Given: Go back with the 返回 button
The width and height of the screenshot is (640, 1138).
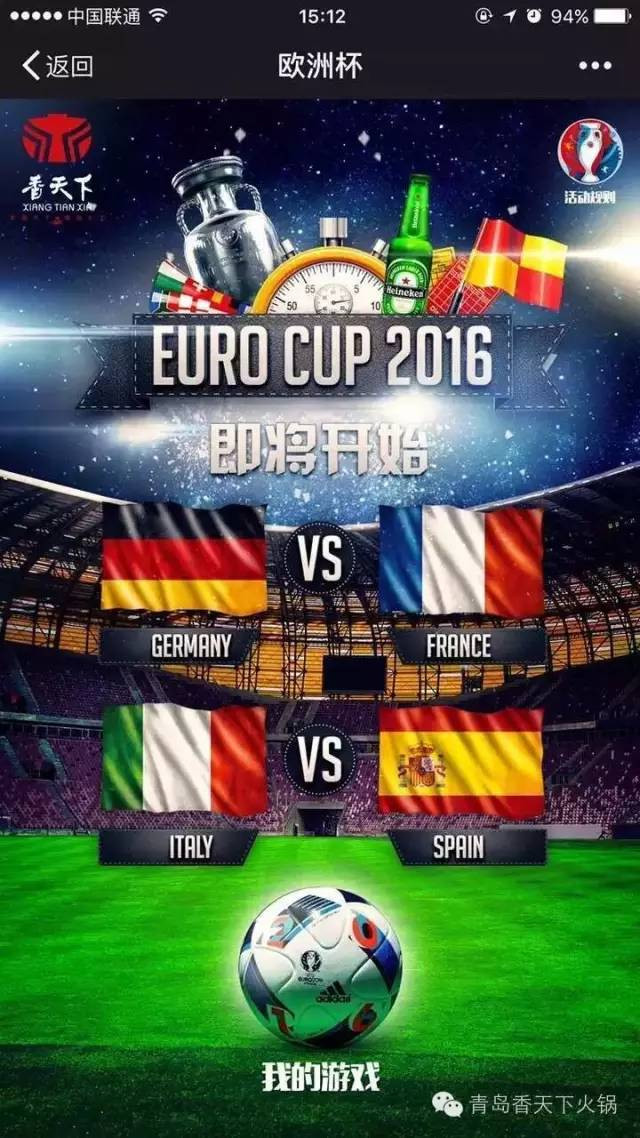Looking at the screenshot, I should (58, 66).
